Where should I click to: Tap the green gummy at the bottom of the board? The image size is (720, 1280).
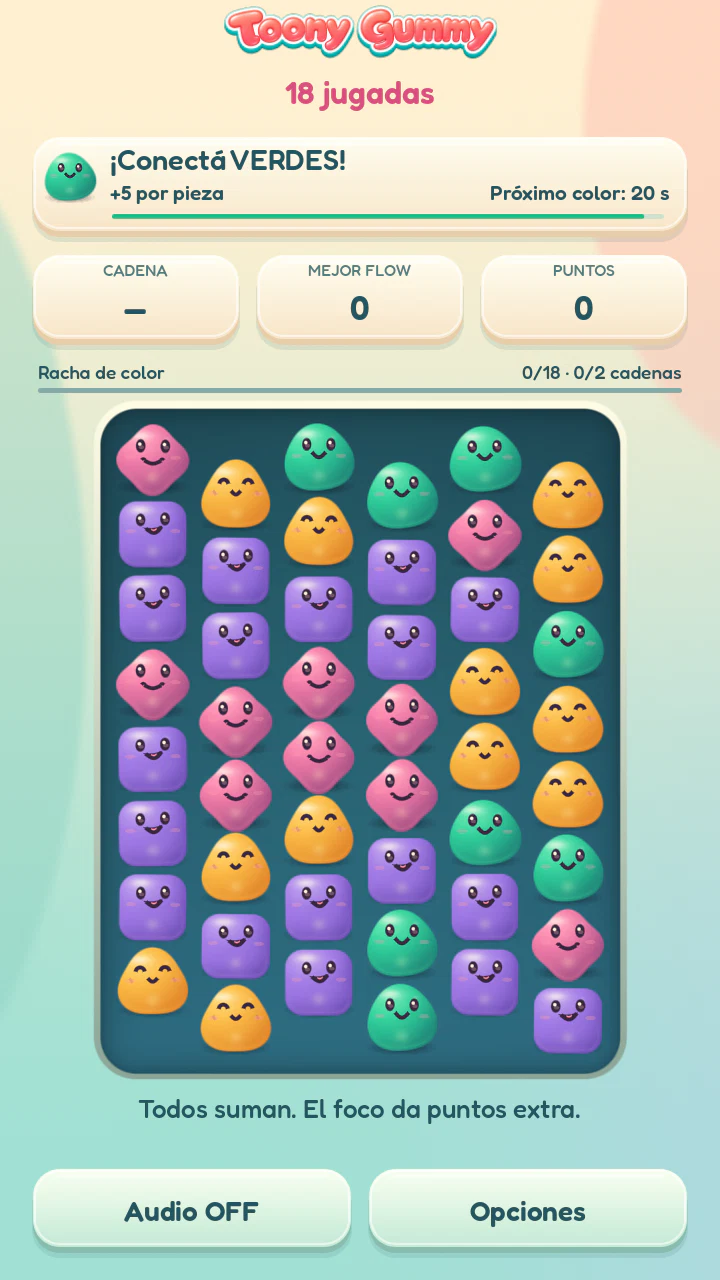click(x=401, y=1017)
